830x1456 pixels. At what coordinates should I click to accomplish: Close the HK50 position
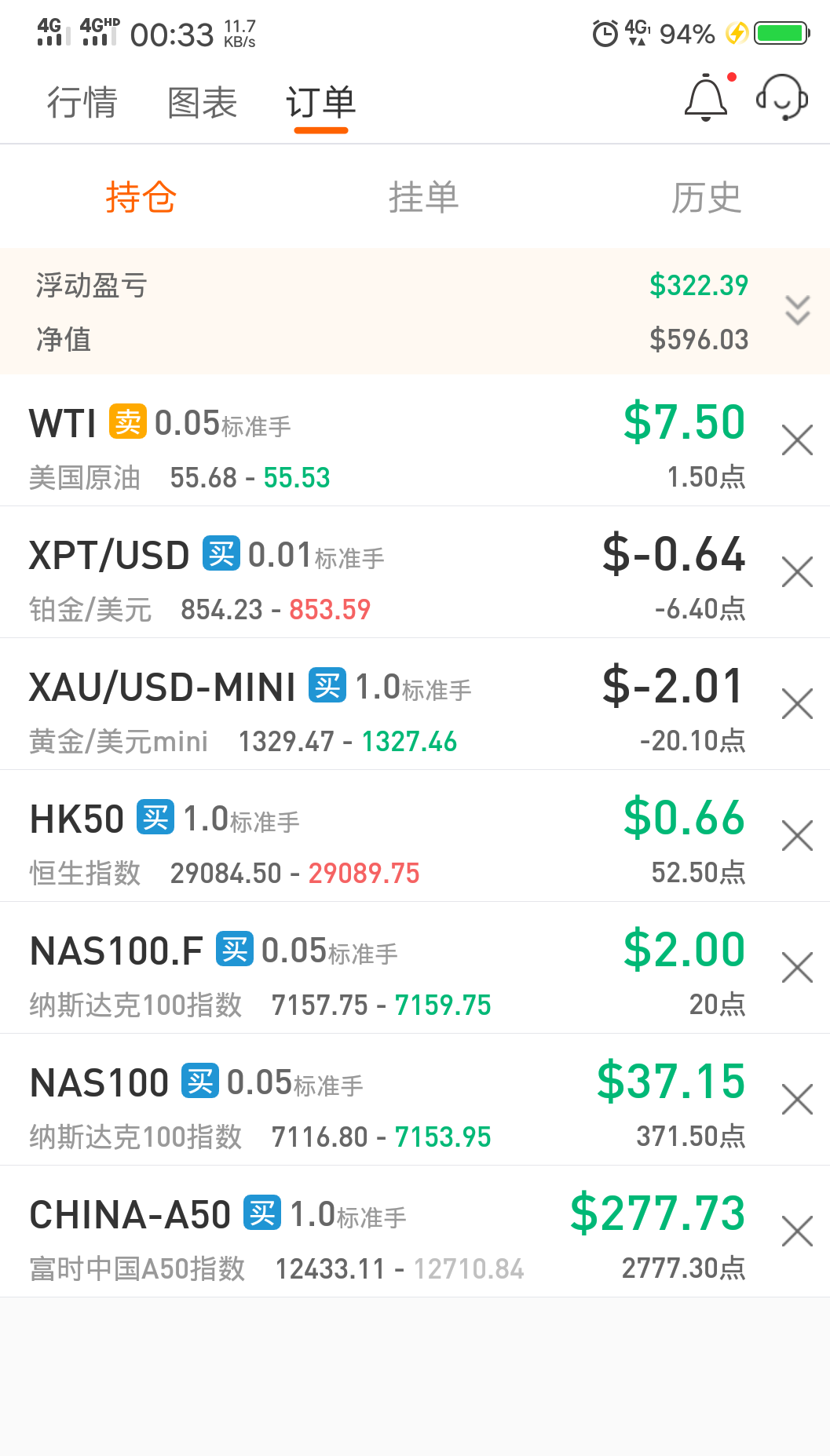pyautogui.click(x=797, y=836)
